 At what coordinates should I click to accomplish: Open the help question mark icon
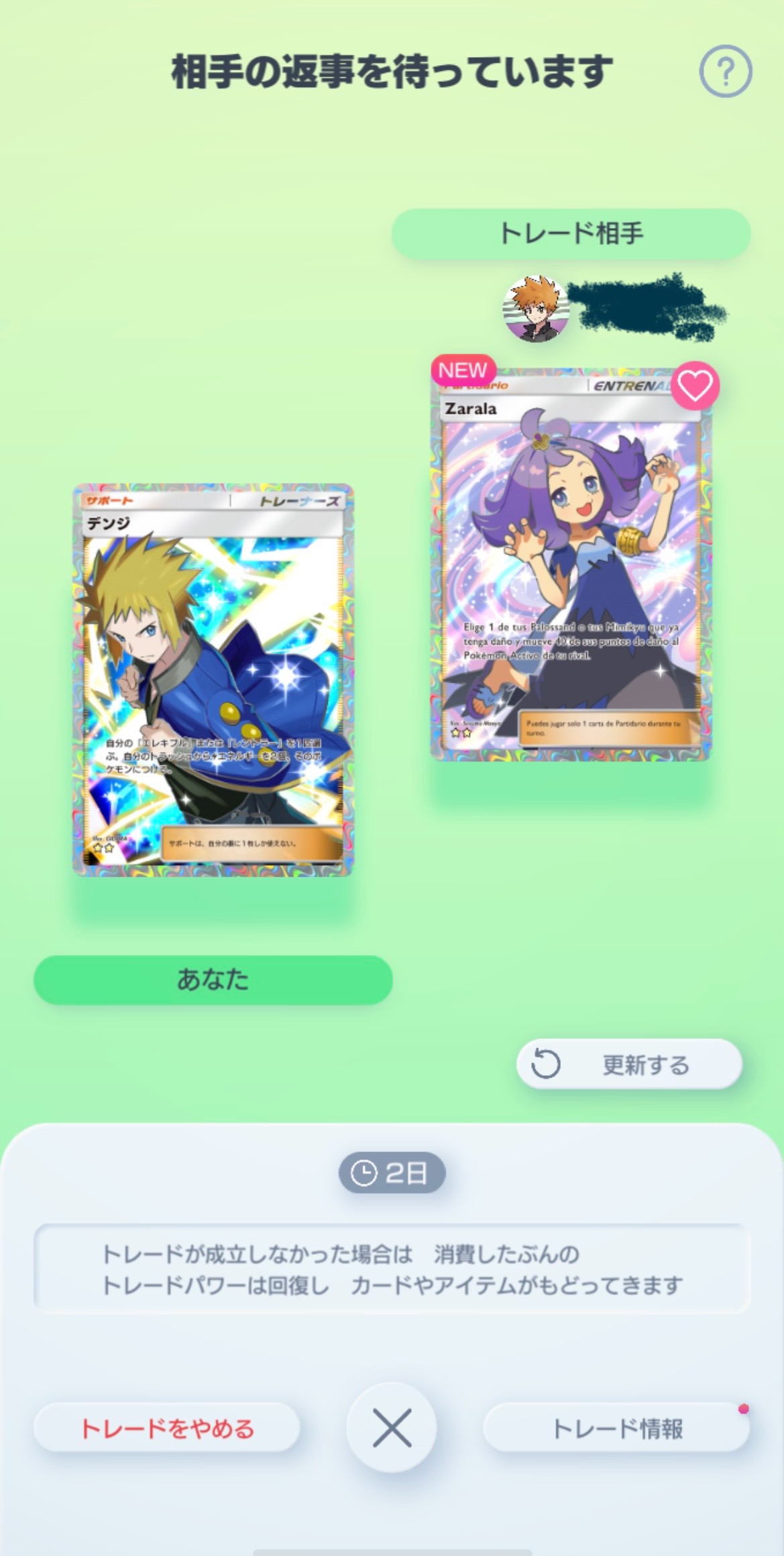[726, 71]
